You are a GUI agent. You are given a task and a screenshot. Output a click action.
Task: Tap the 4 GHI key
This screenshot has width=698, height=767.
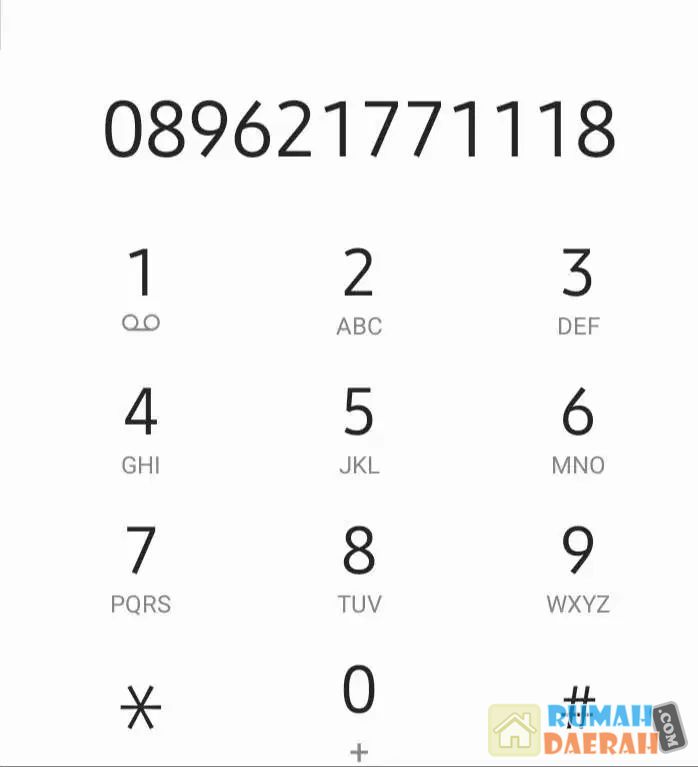click(141, 428)
